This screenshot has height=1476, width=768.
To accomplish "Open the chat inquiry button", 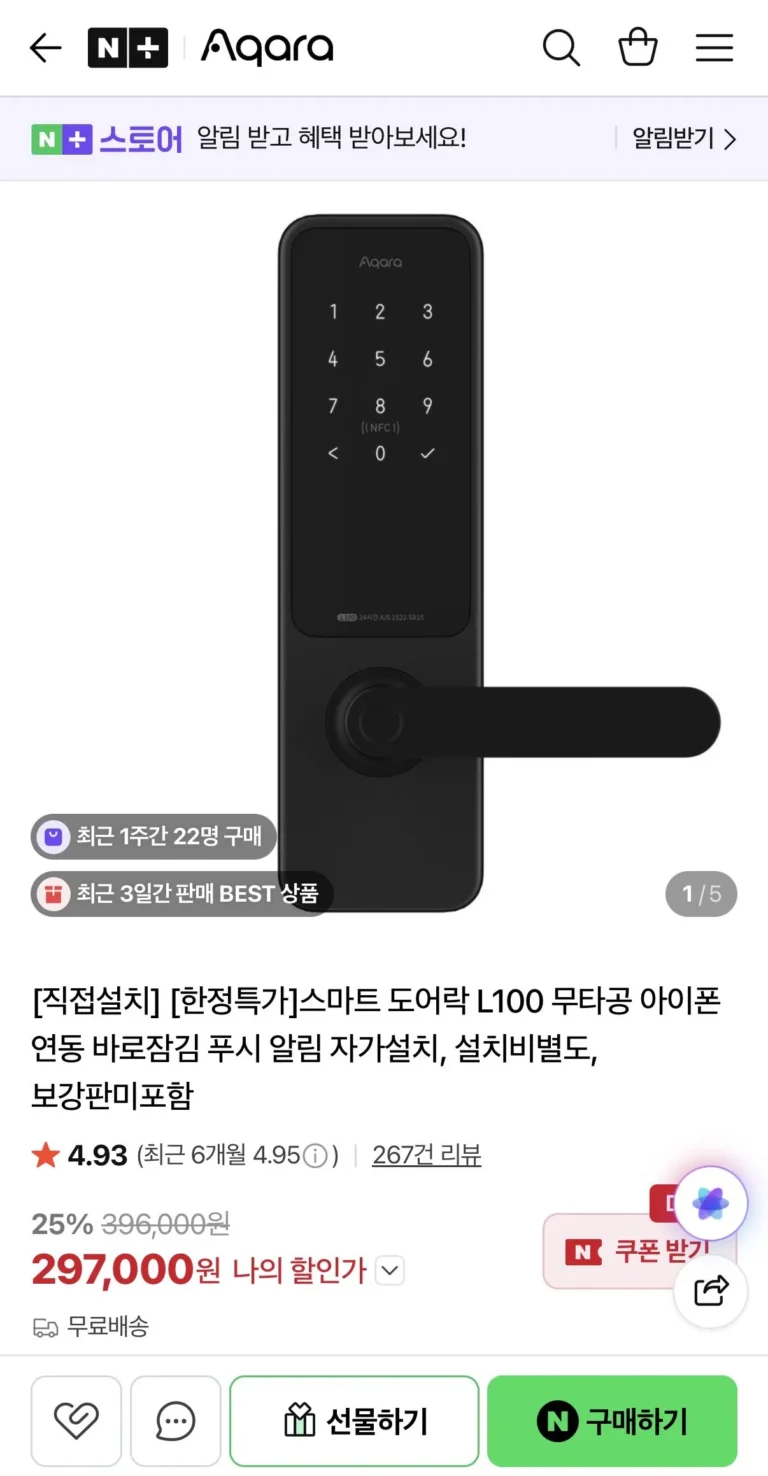I will point(176,1420).
